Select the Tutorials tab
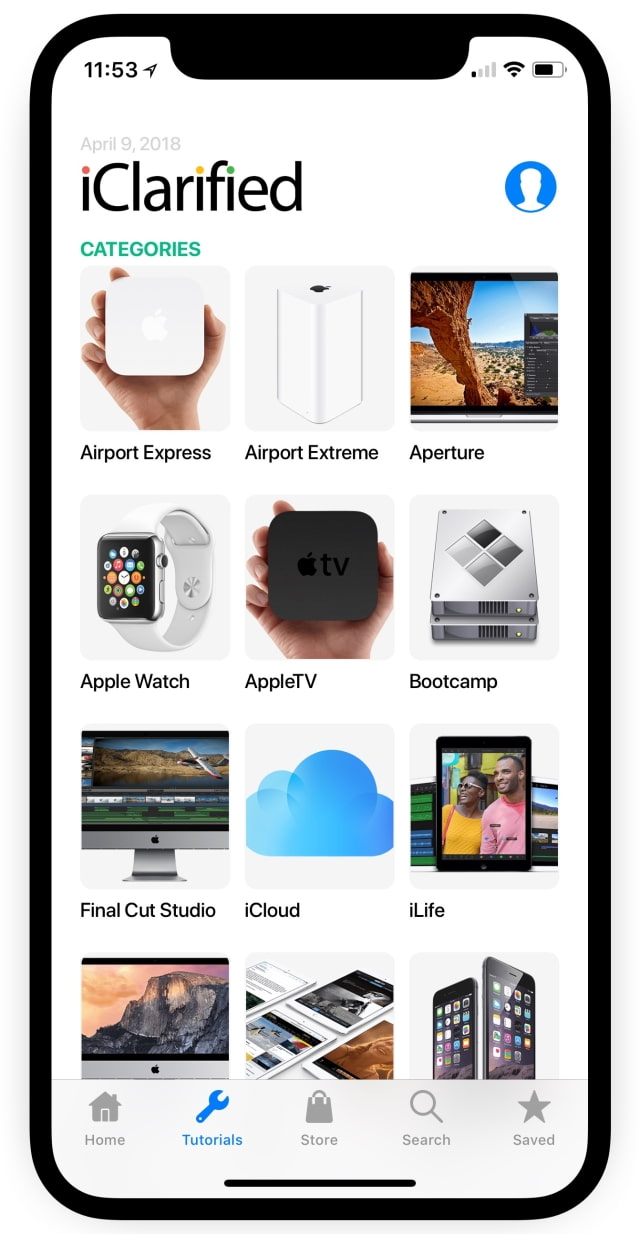This screenshot has width=640, height=1234. pos(212,1118)
